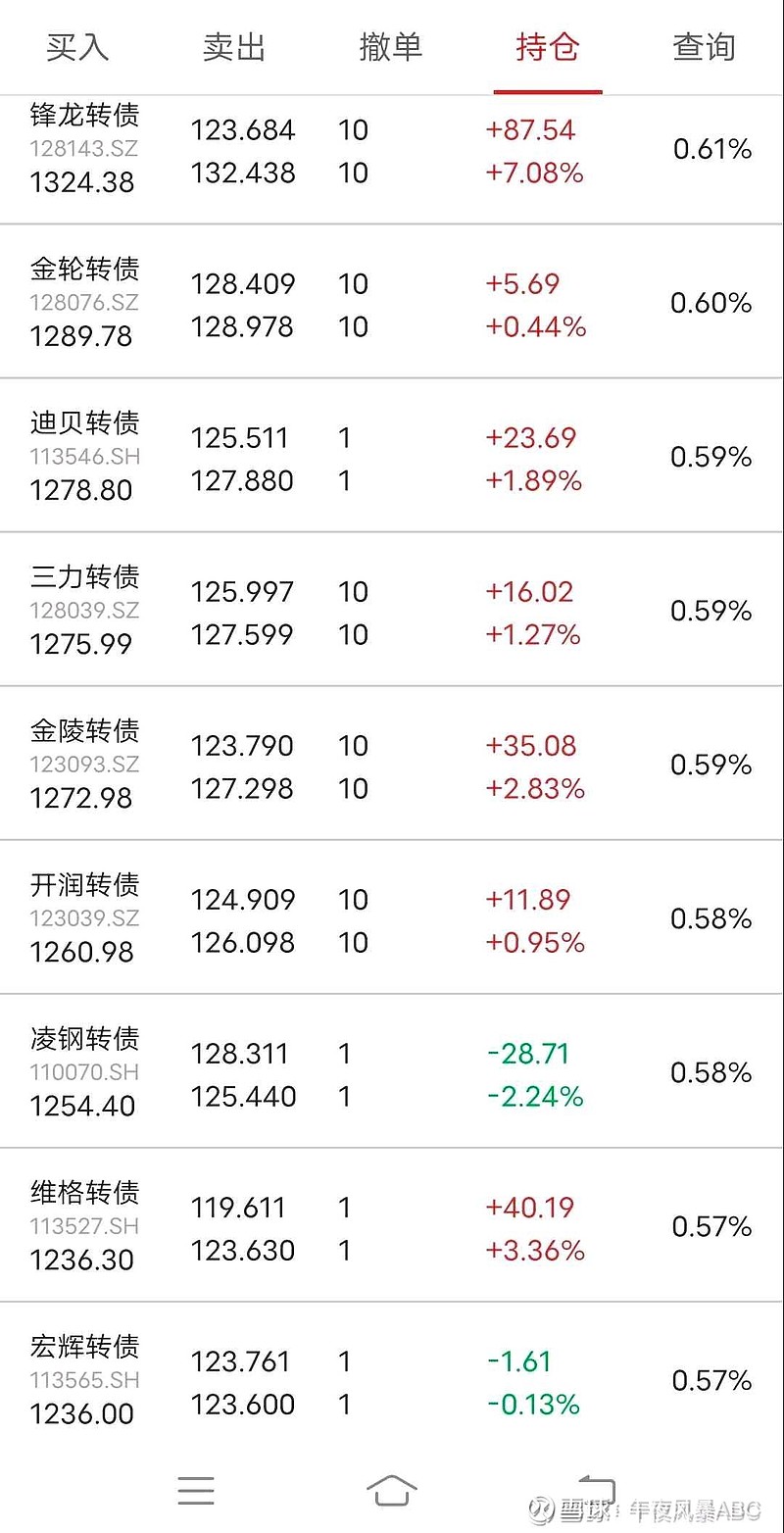Viewport: 784px width, 1533px height.
Task: Open the 凌钢转债 position
Action: point(392,1071)
